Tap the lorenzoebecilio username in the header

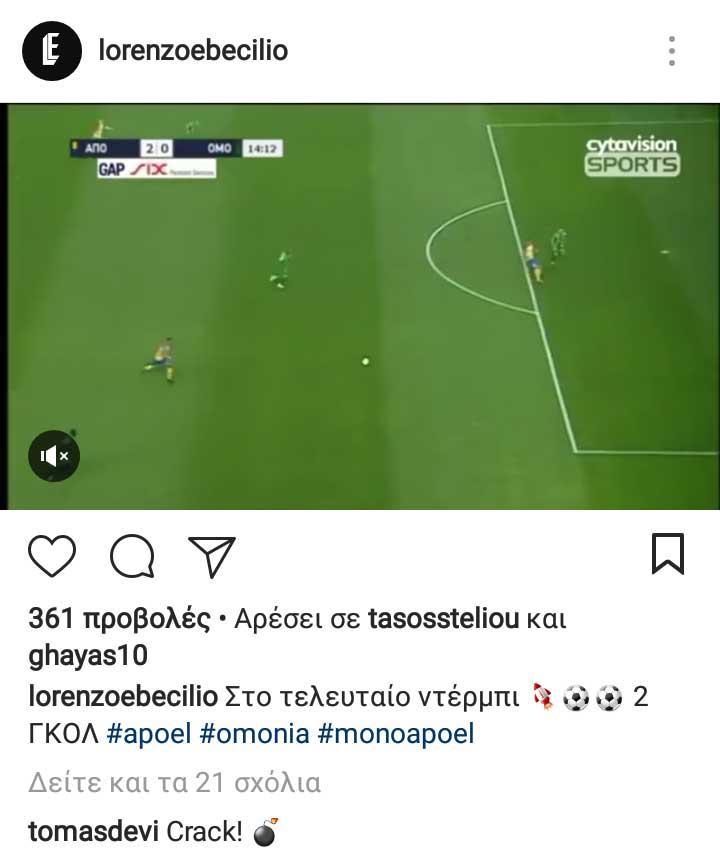[x=193, y=50]
